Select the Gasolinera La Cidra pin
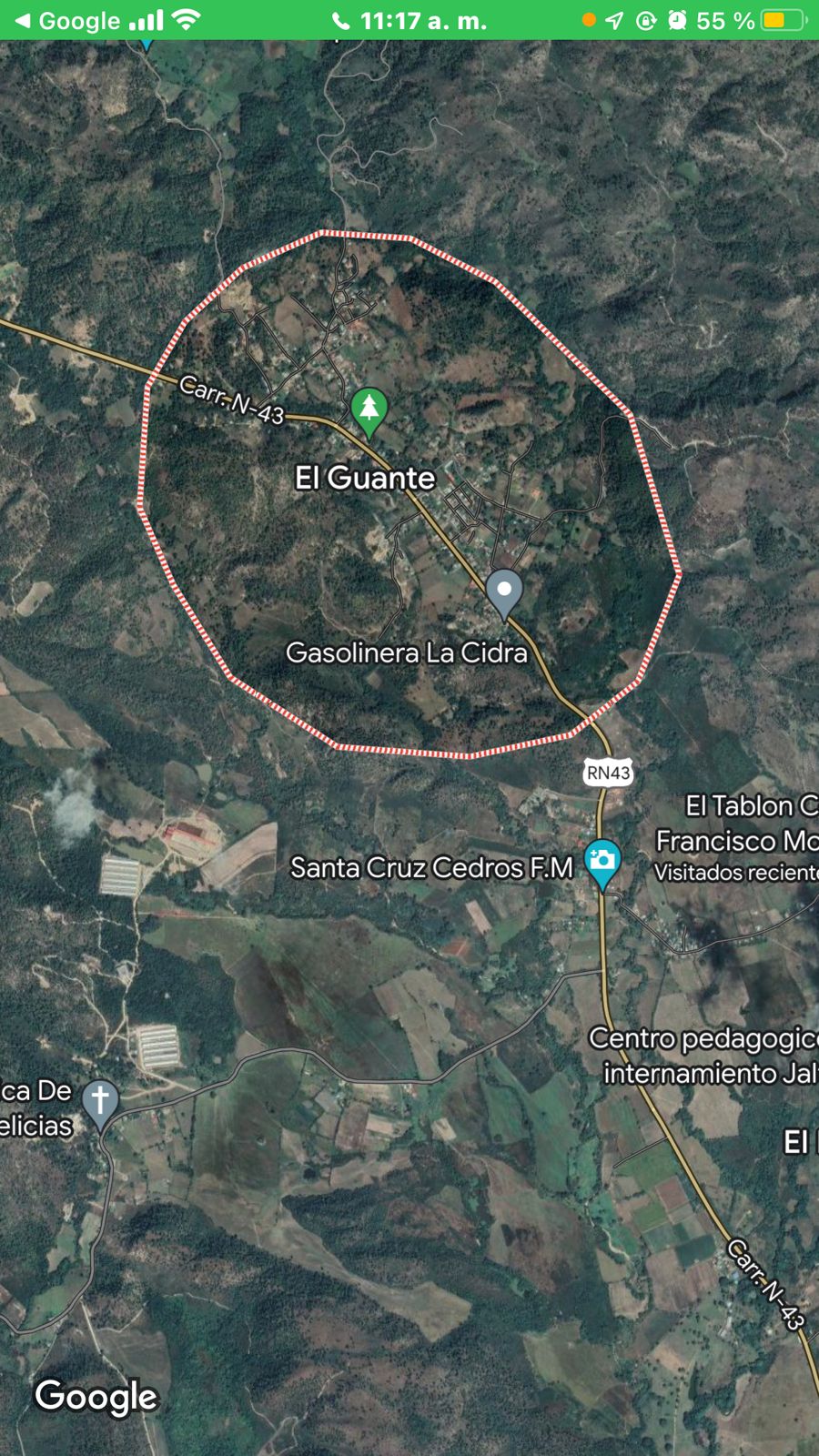This screenshot has width=819, height=1456. pos(503,592)
